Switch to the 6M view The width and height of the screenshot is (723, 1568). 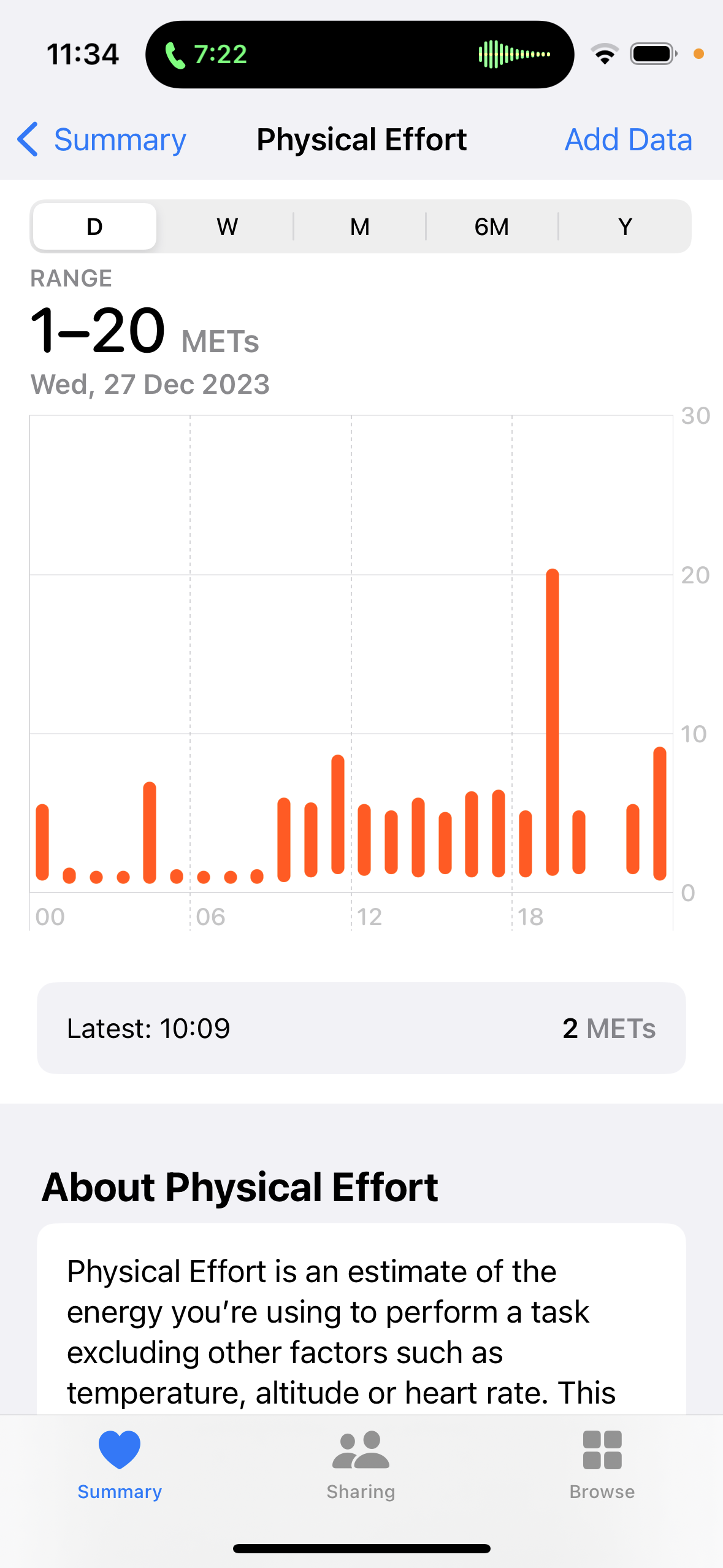492,227
